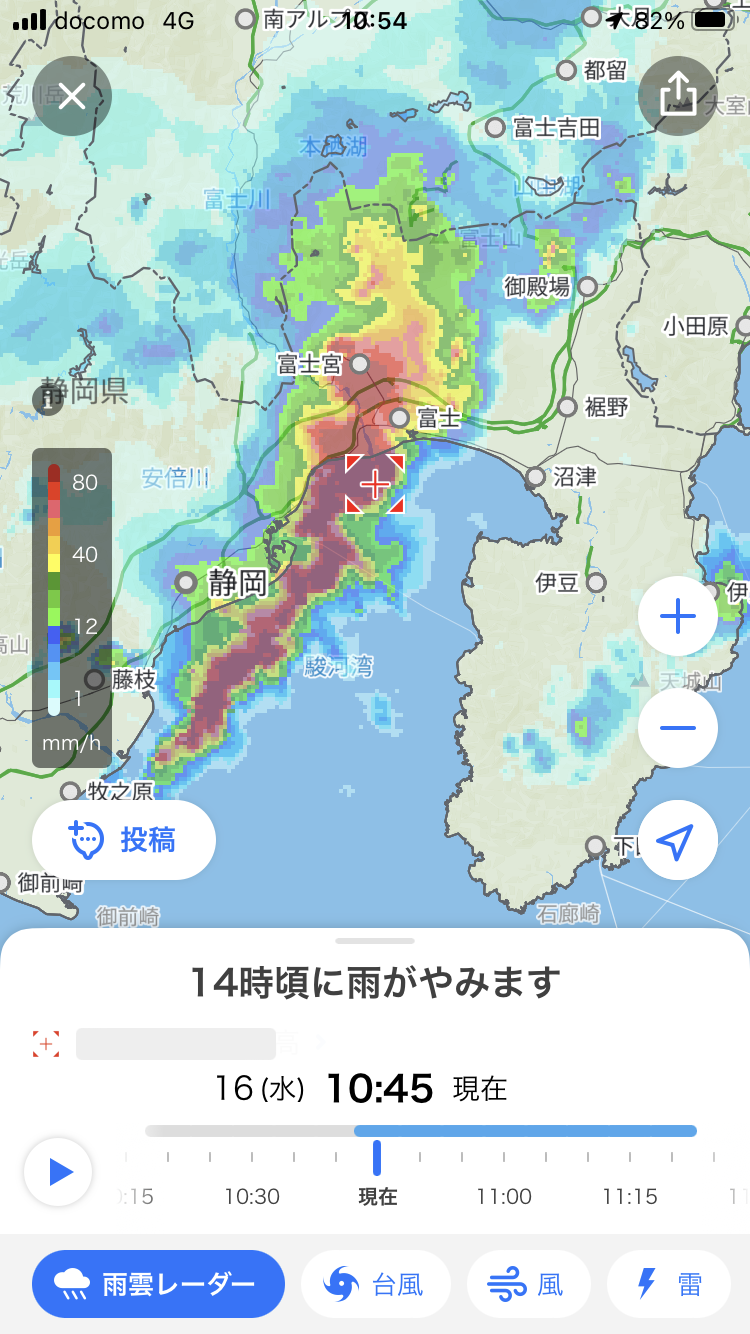
Task: Play the radar animation
Action: [60, 1171]
